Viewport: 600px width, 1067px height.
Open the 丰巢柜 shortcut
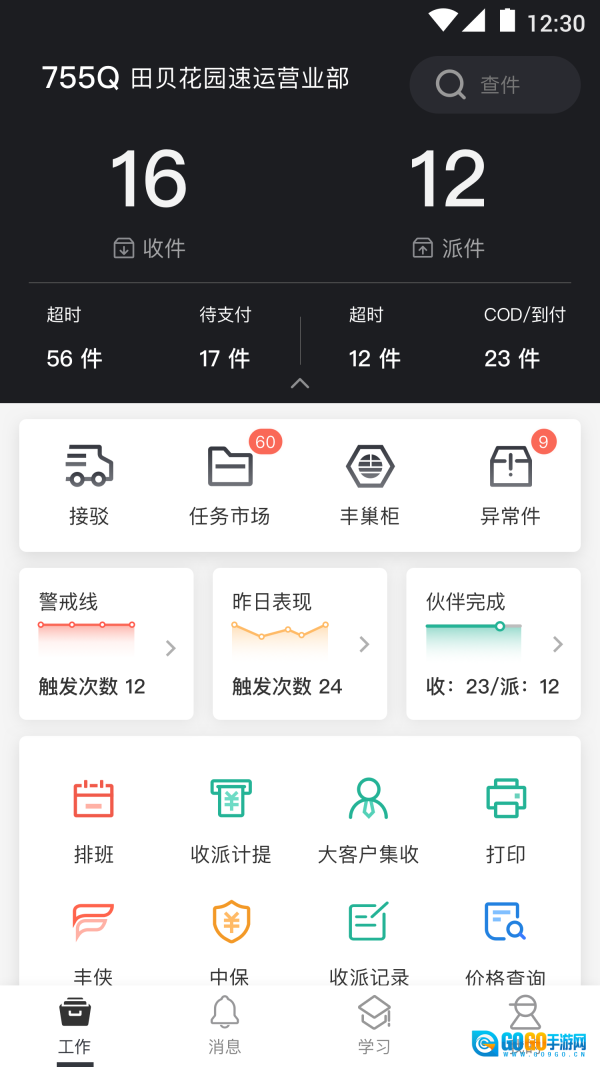[370, 485]
